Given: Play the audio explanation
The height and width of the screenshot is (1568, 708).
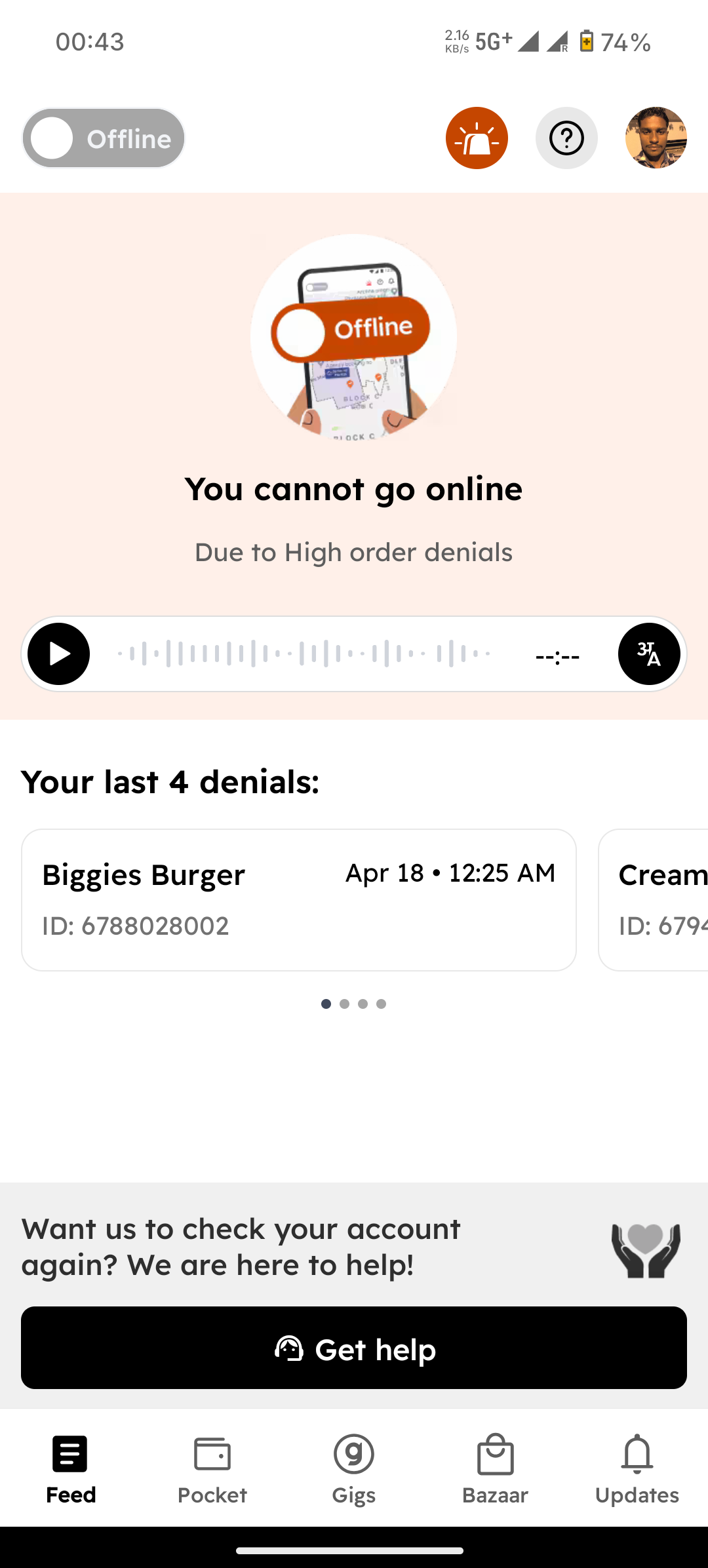Looking at the screenshot, I should point(59,654).
